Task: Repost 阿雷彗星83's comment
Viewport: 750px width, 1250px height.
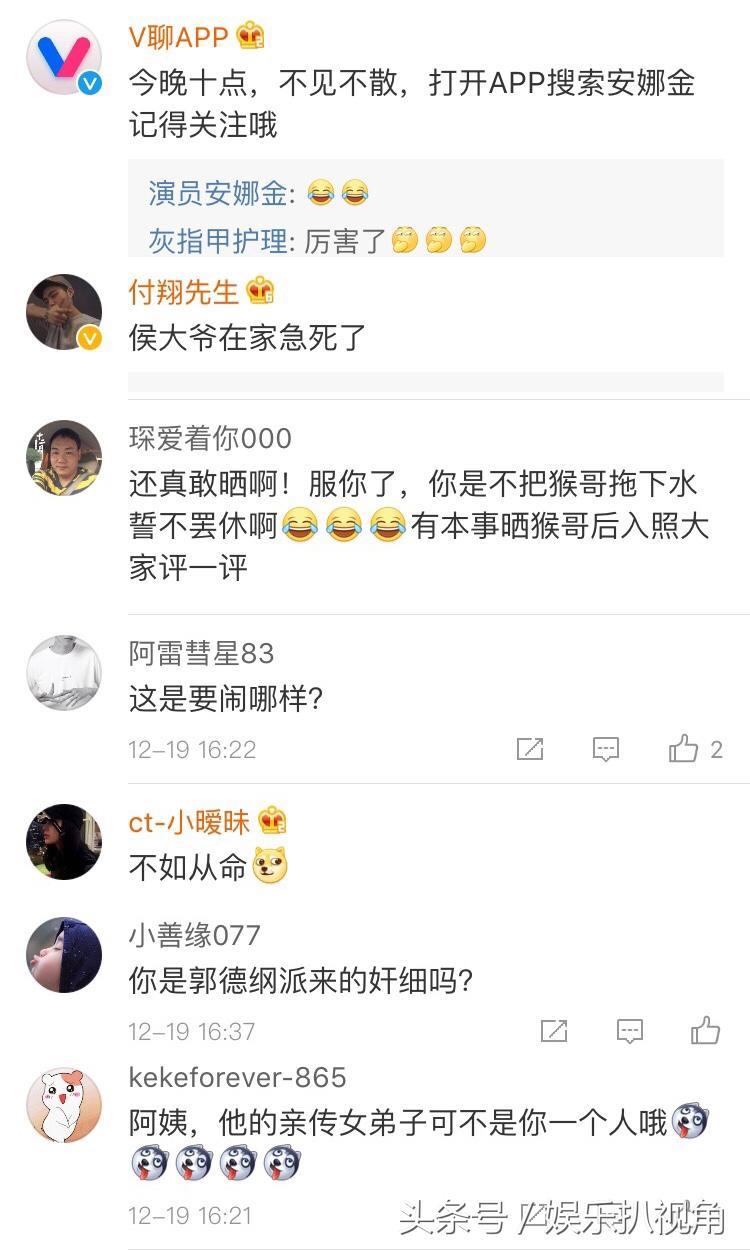Action: (x=530, y=749)
